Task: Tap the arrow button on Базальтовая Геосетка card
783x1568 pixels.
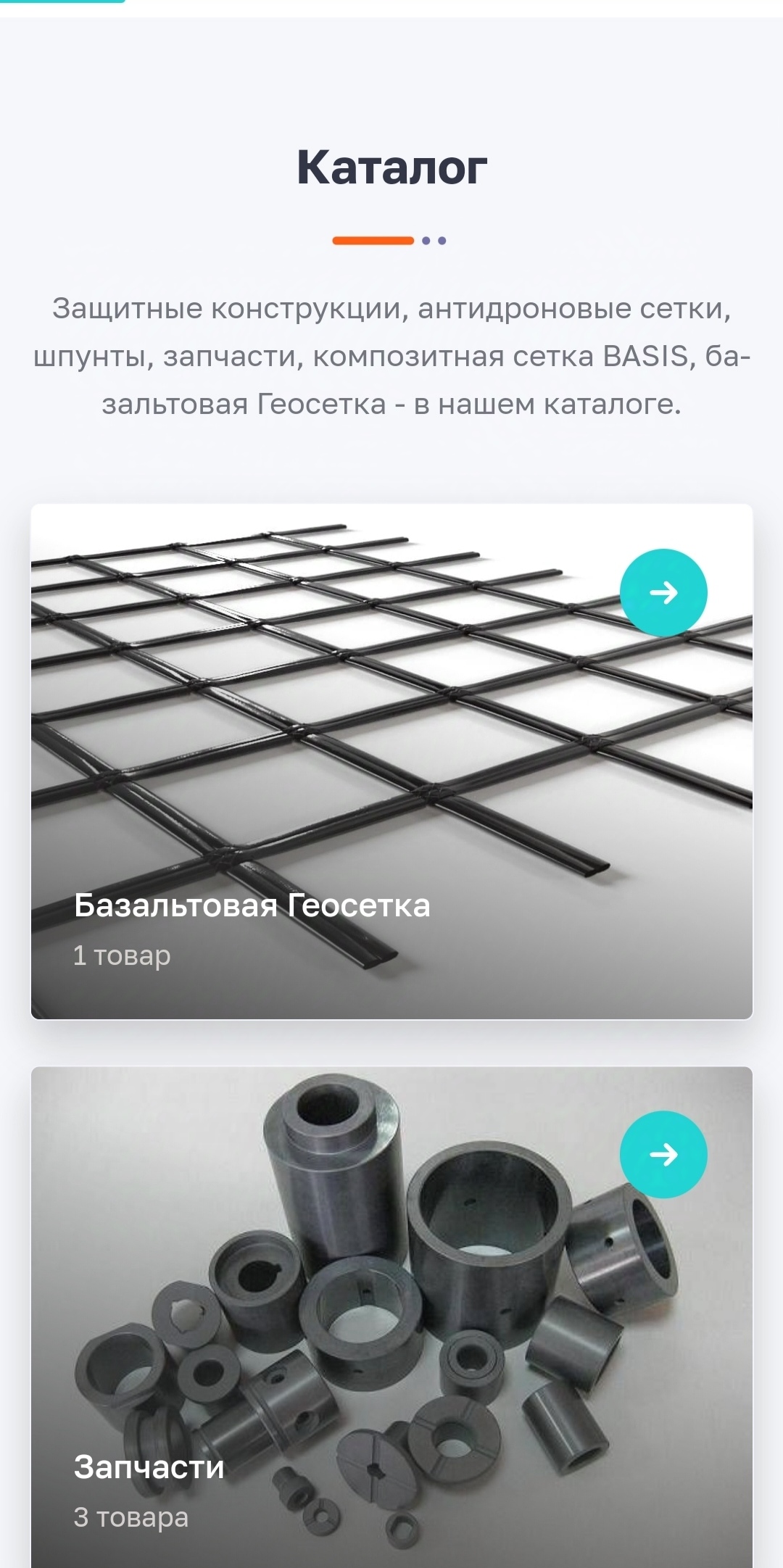Action: [x=663, y=592]
